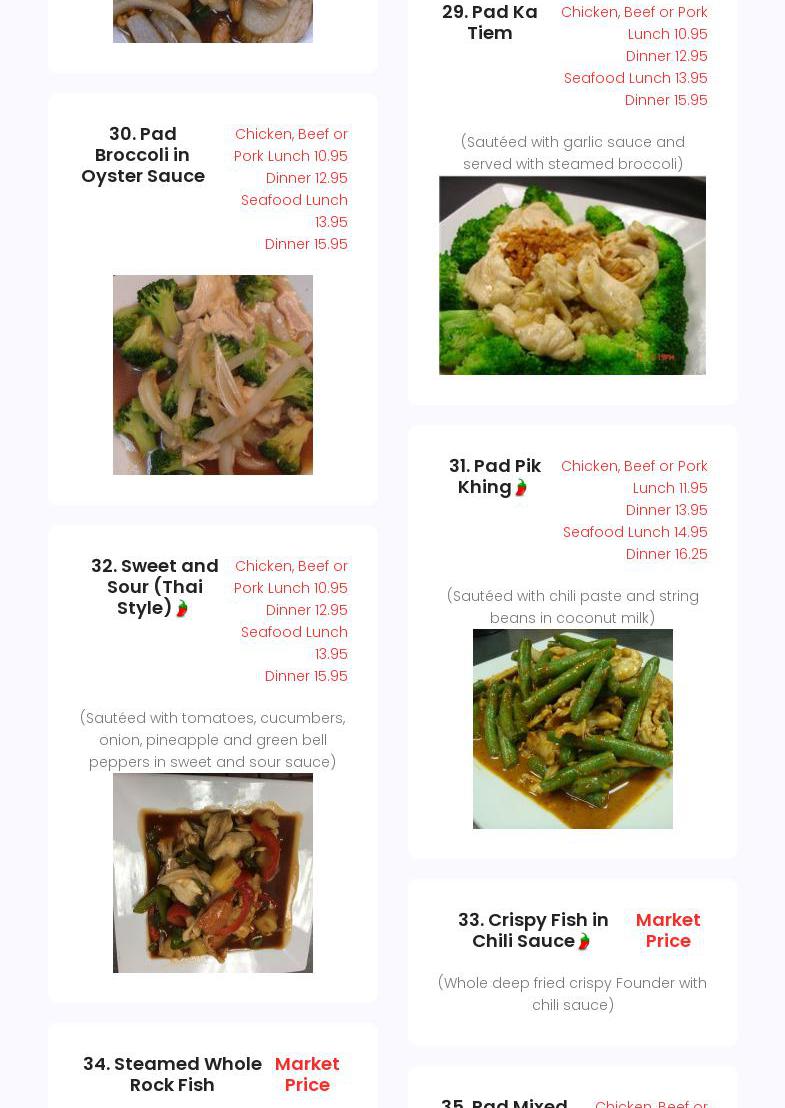Open the Pad Broccoli in Oyster Sauce photo
The height and width of the screenshot is (1108, 785).
point(212,374)
